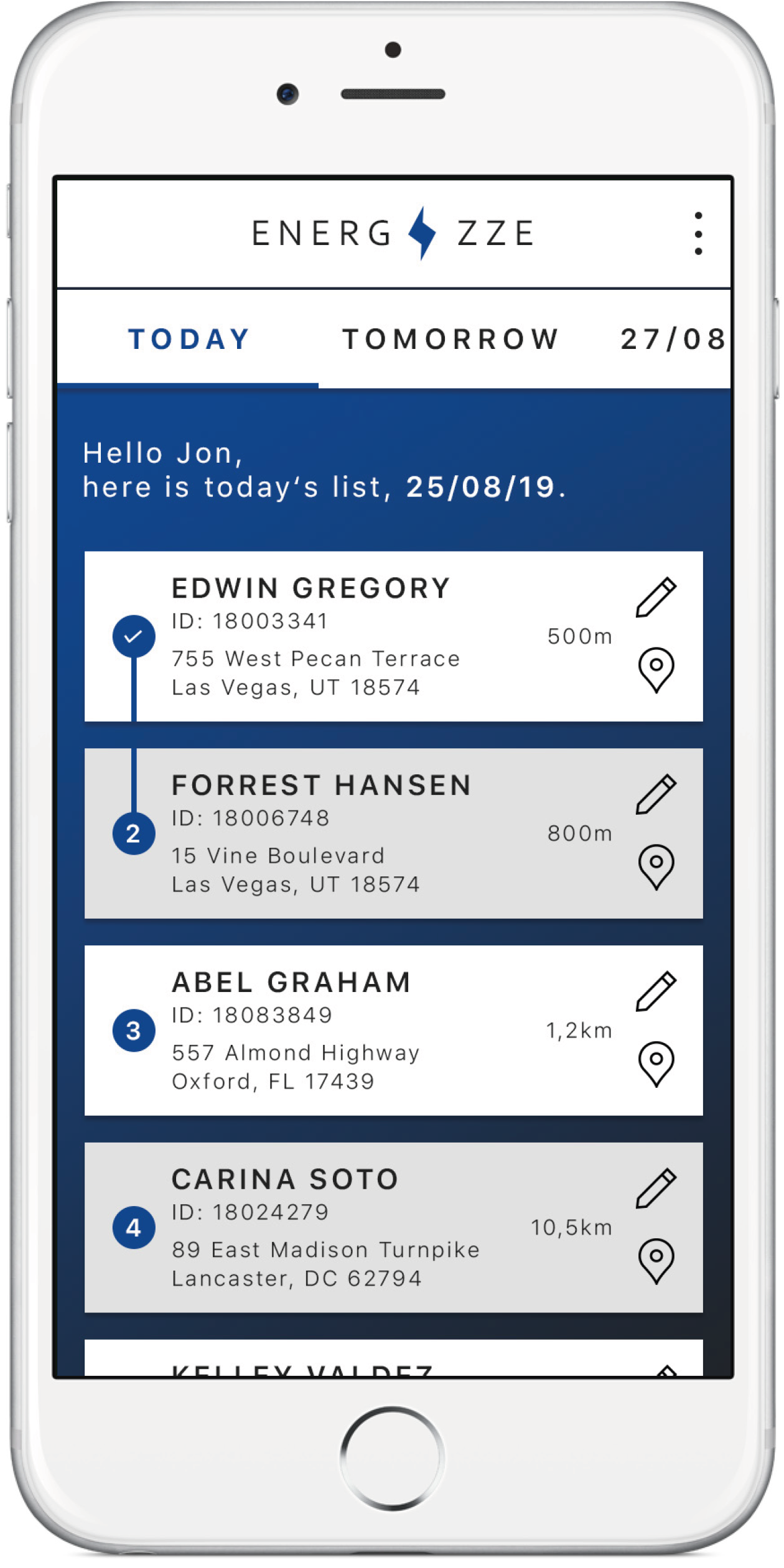The height and width of the screenshot is (1568, 784).
Task: Show Edwin Gregory's location on the map
Action: pyautogui.click(x=656, y=670)
